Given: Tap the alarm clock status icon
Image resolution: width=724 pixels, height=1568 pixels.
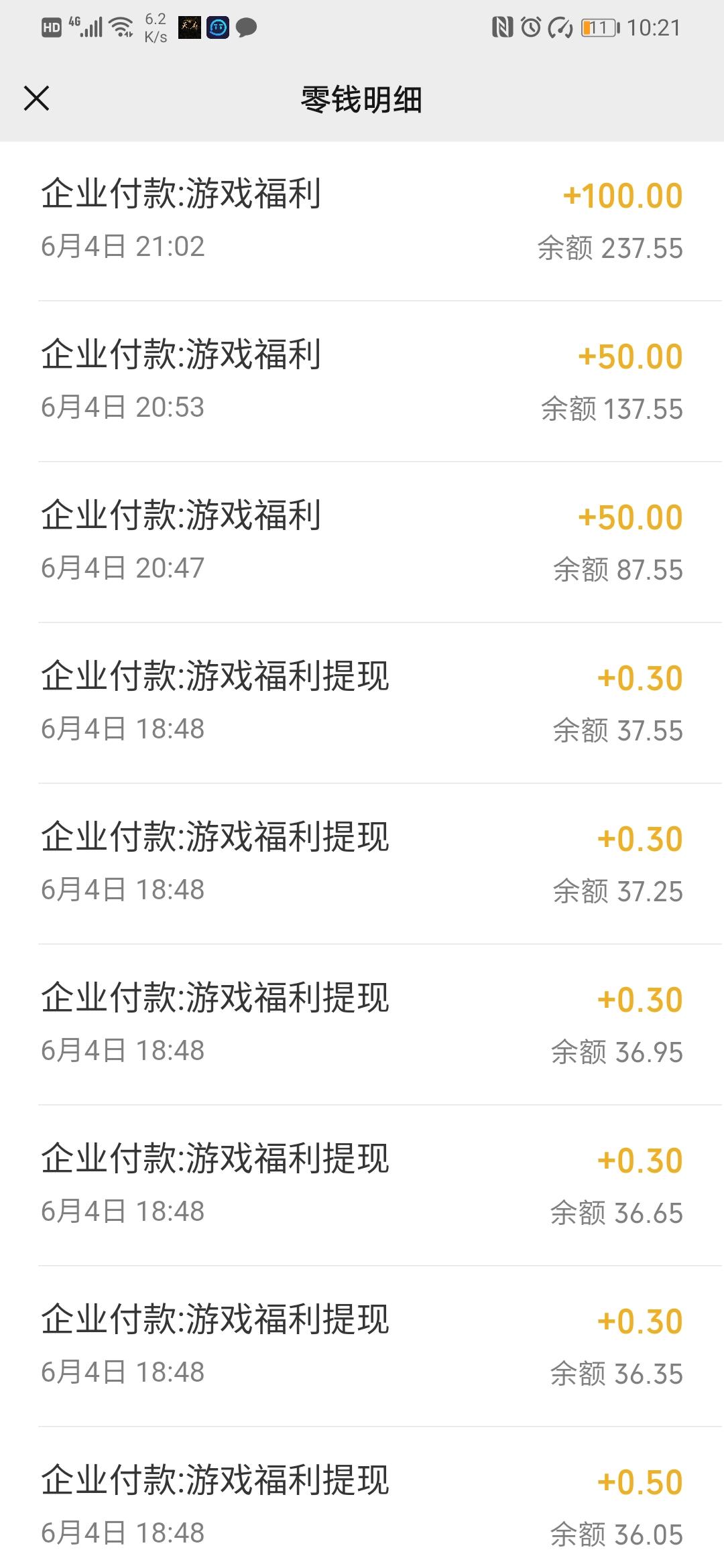Looking at the screenshot, I should click(x=532, y=27).
